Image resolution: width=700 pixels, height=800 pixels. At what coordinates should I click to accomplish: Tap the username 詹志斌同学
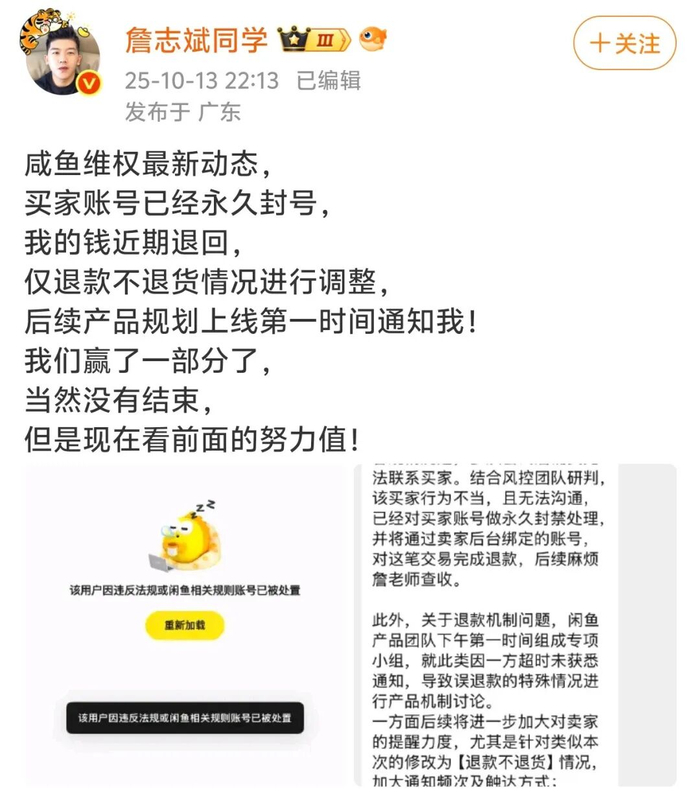196,40
